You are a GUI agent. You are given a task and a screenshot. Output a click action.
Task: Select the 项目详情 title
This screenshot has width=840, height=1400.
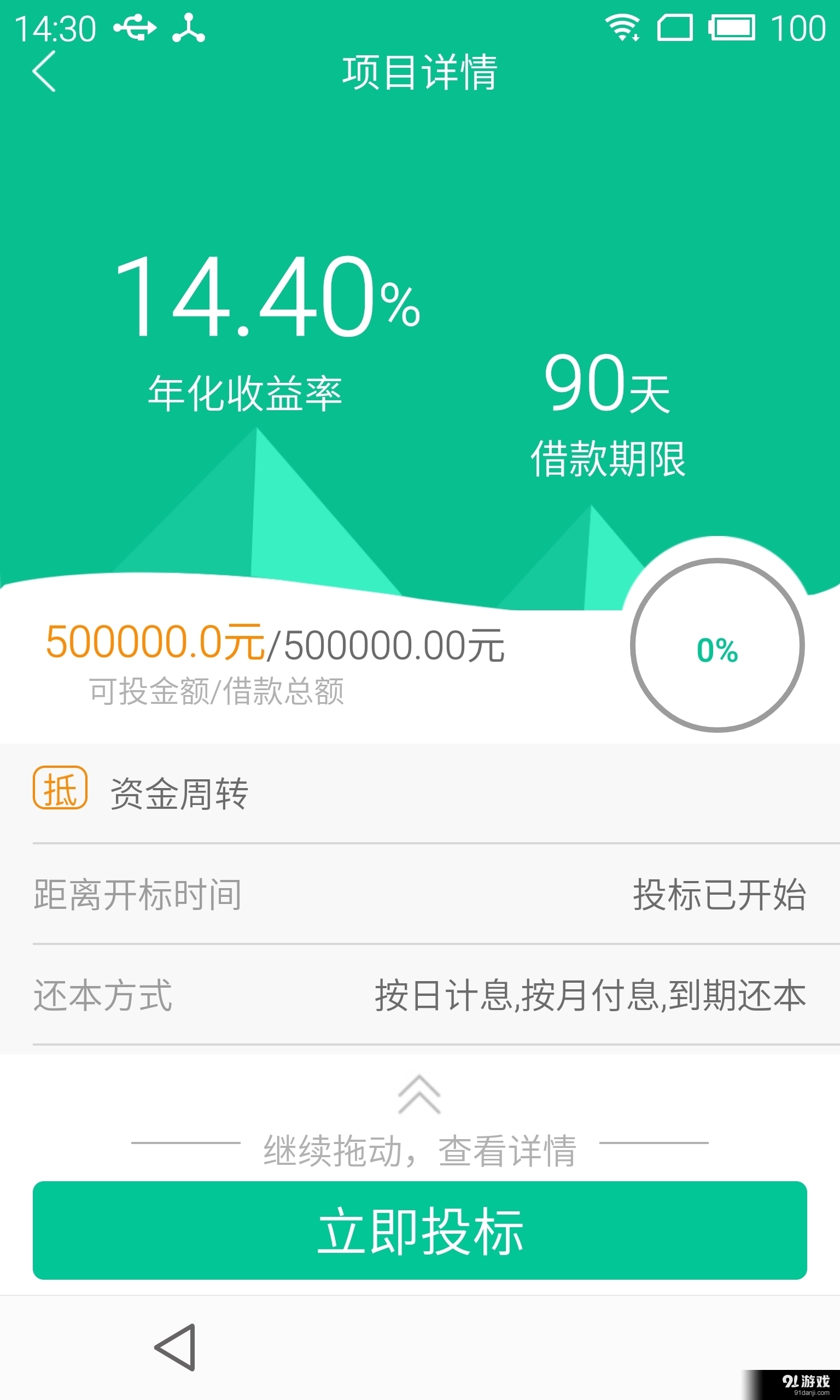(420, 72)
